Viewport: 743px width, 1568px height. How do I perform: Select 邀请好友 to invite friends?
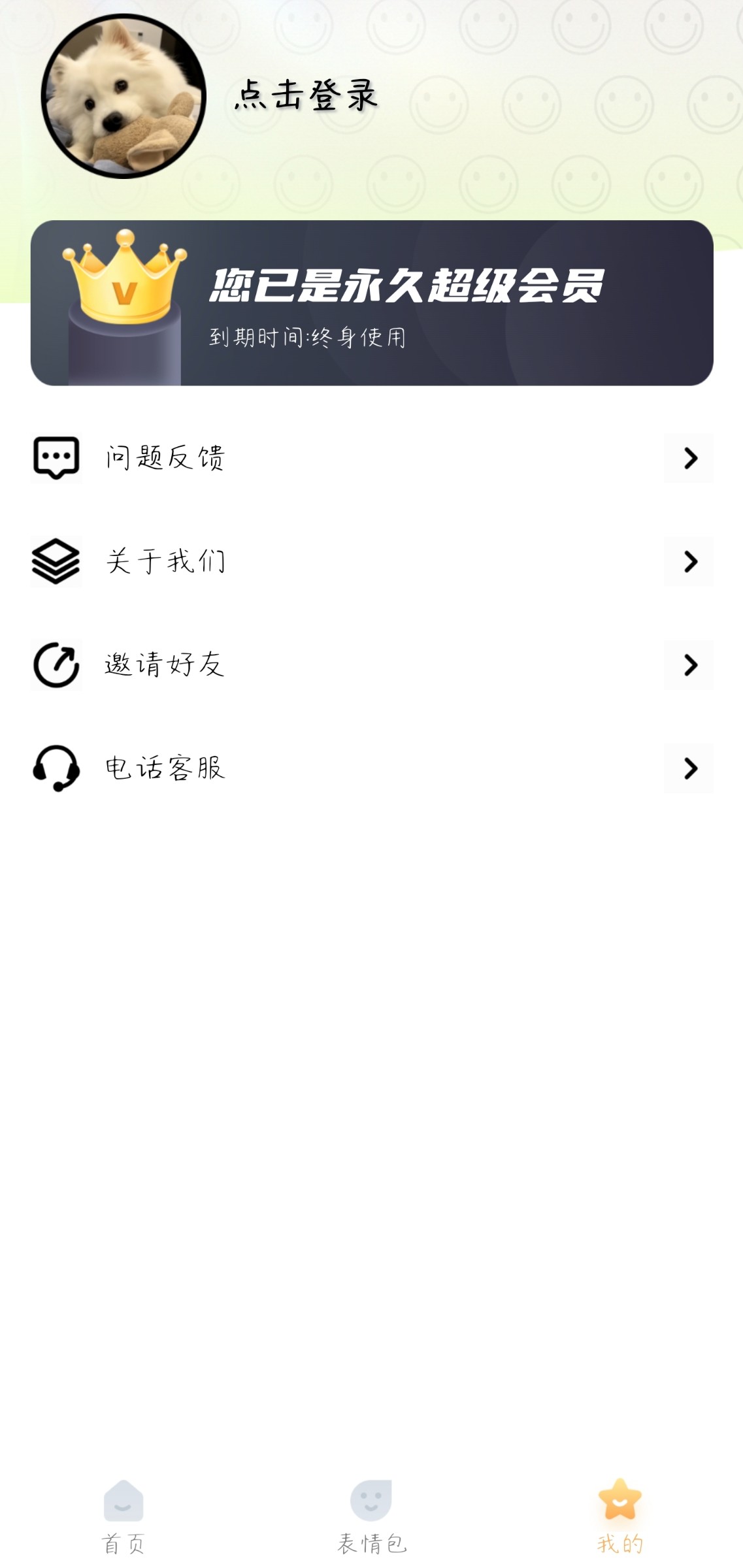[372, 665]
